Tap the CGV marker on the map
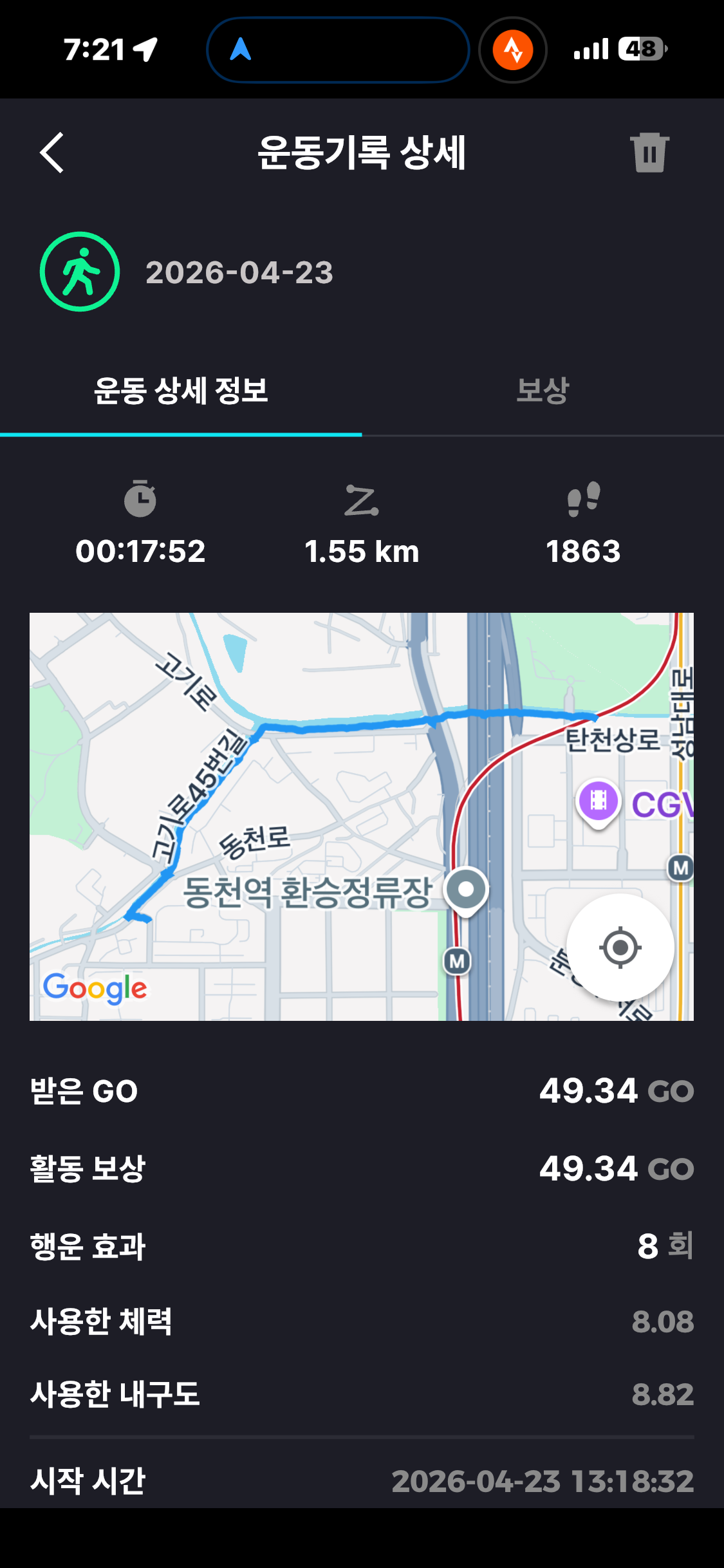This screenshot has width=724, height=1568. 599,801
